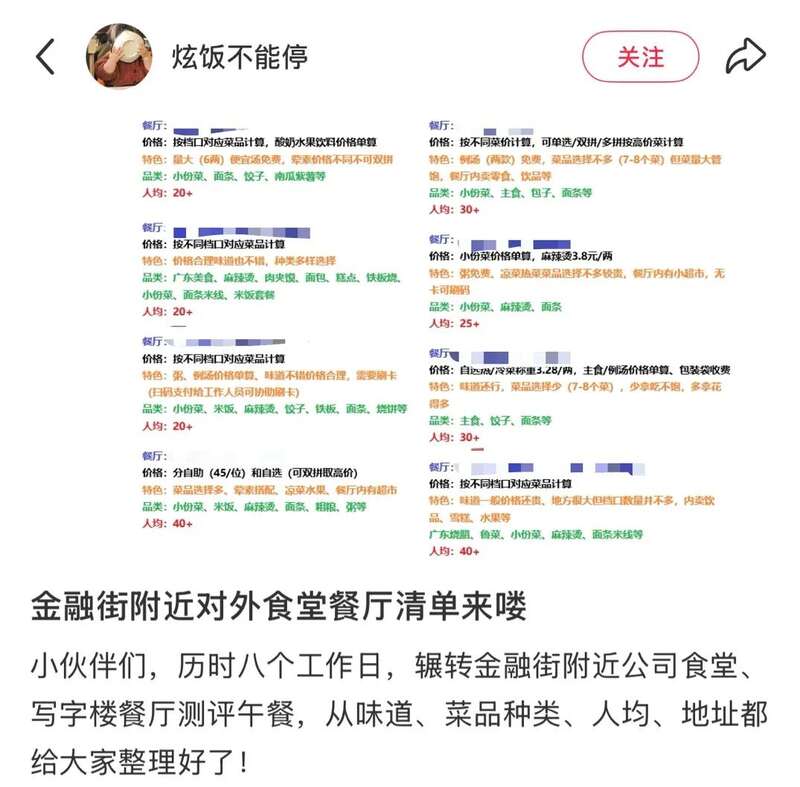
Task: Go back using the arrow
Action: [45, 57]
